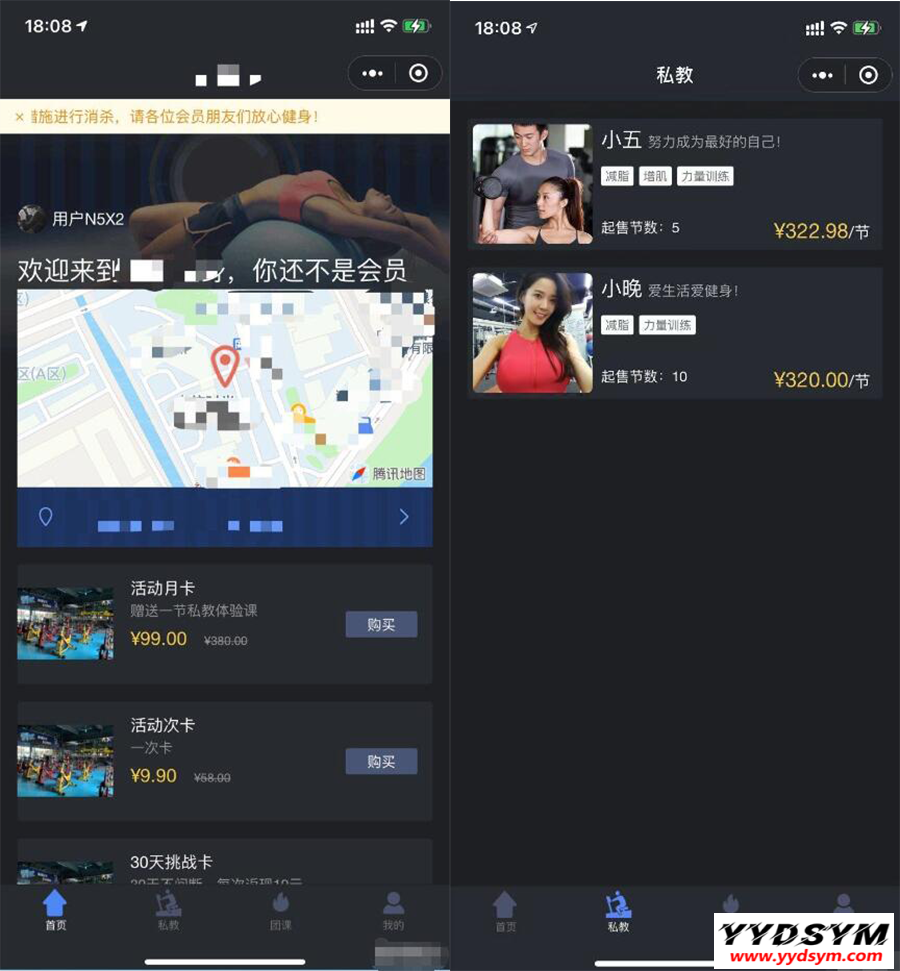This screenshot has width=900, height=971.
Task: Open coach 小五's private training card
Action: [675, 185]
